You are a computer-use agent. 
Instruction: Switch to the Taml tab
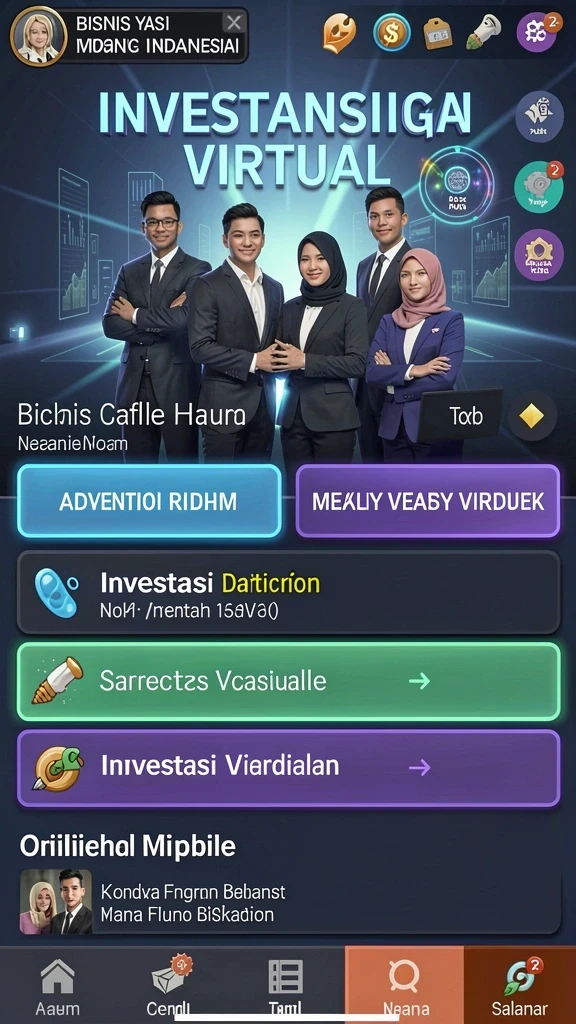point(285,986)
